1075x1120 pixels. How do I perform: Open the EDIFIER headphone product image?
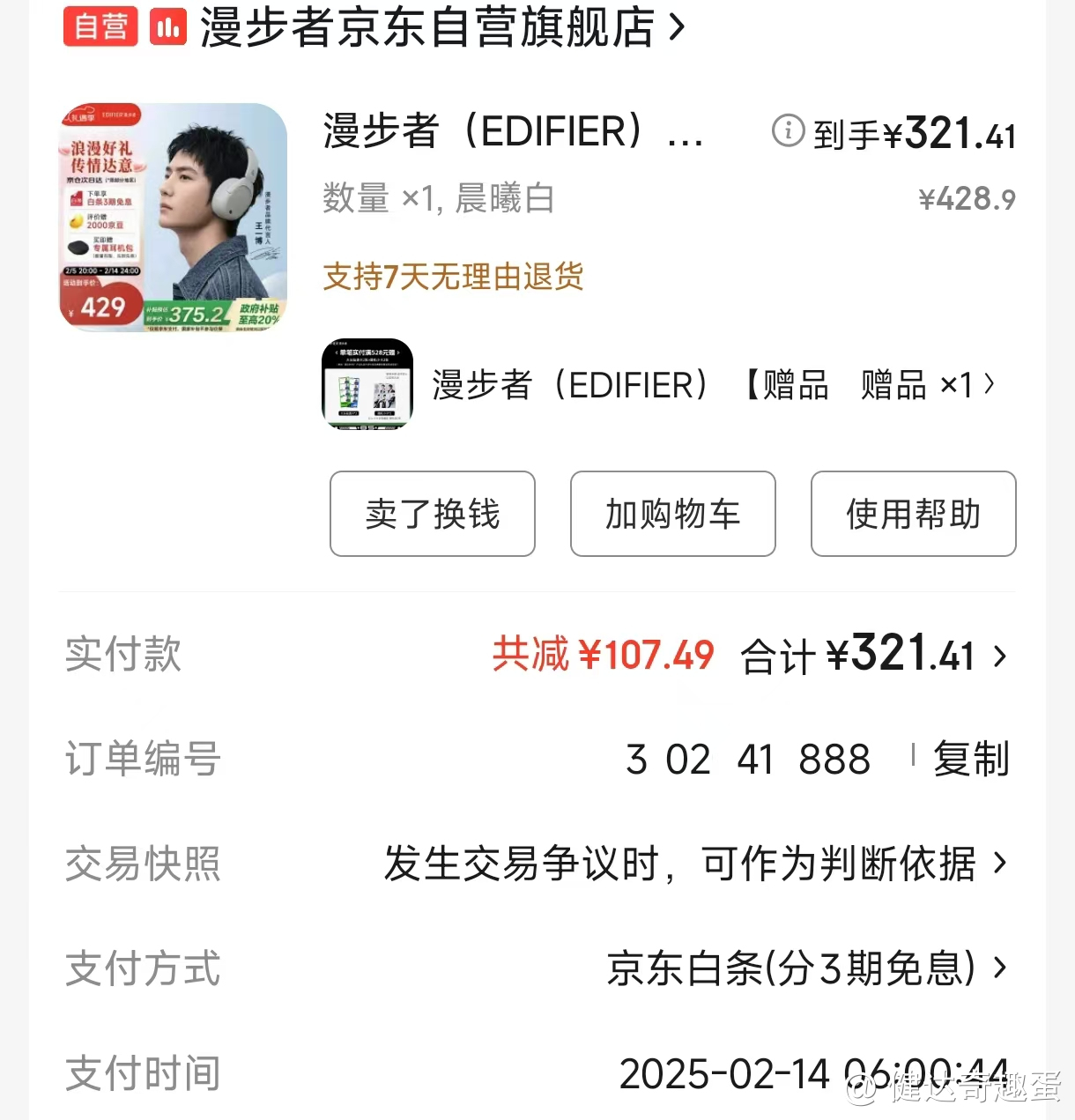tap(174, 217)
